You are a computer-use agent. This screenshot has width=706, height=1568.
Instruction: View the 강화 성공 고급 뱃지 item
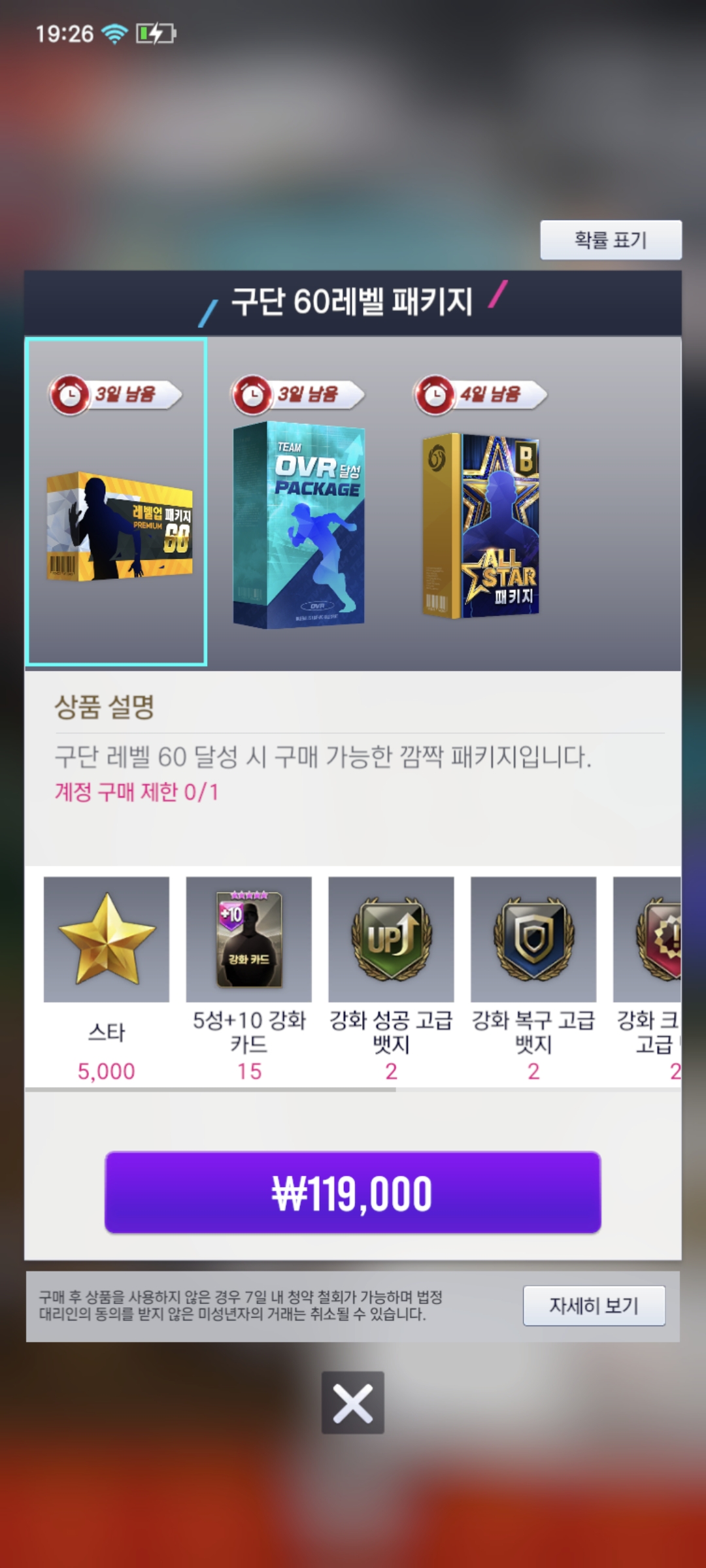pyautogui.click(x=391, y=939)
